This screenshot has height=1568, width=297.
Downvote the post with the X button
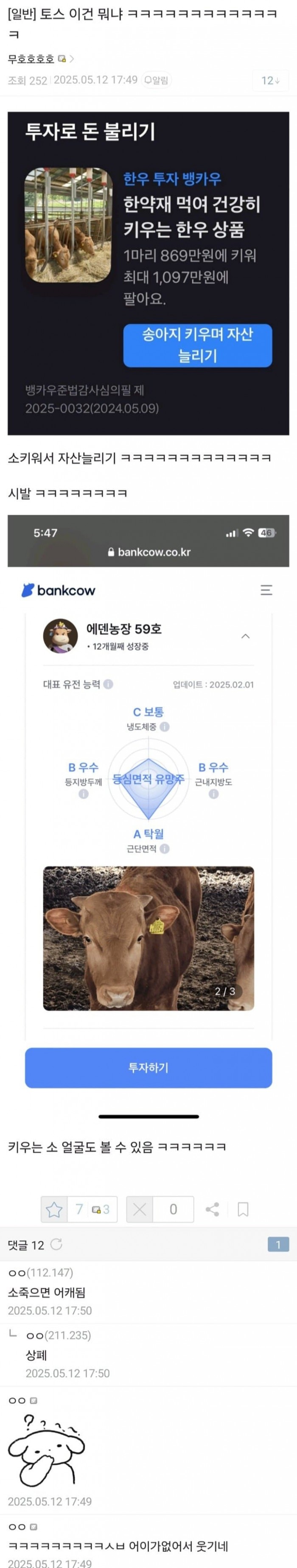(x=139, y=1209)
